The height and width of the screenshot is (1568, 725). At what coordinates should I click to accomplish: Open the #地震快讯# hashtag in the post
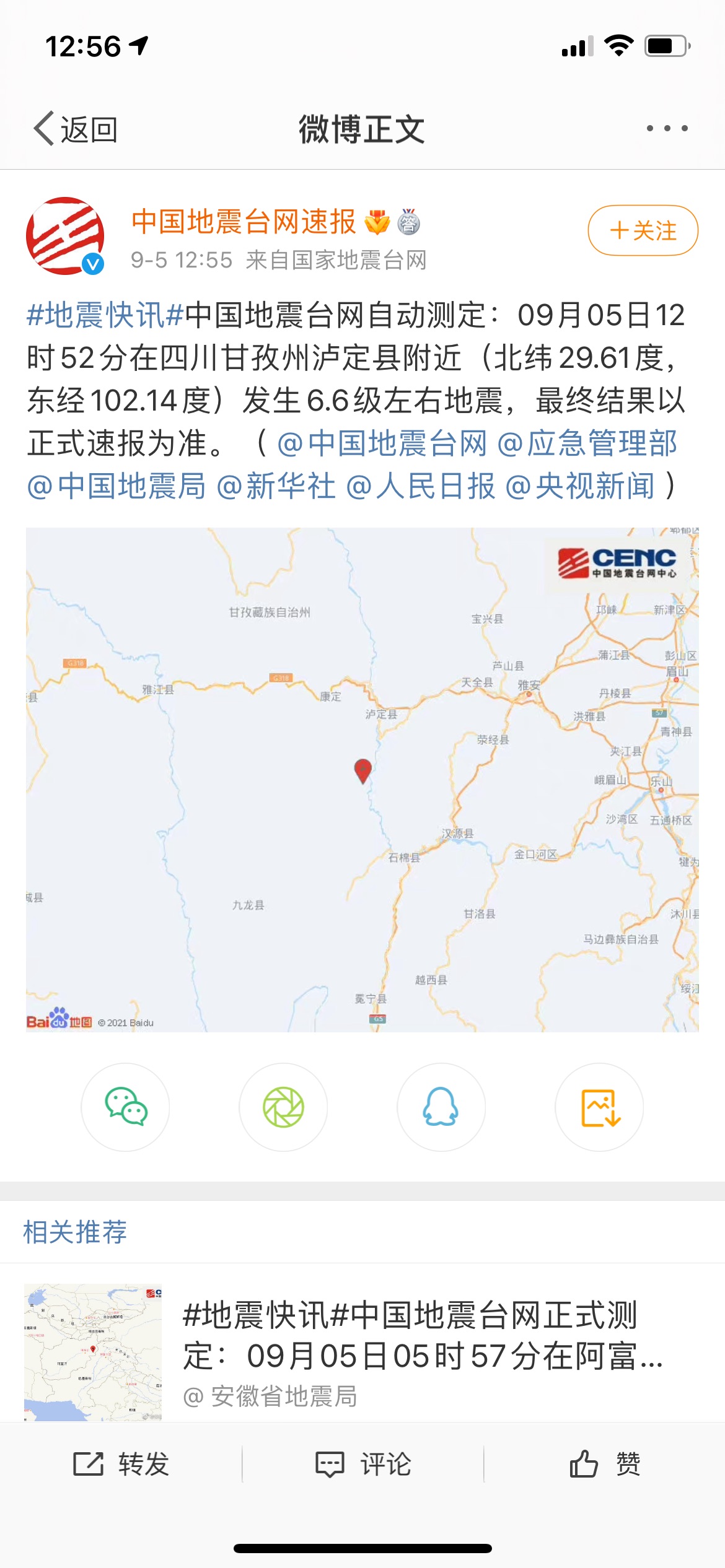(x=105, y=315)
